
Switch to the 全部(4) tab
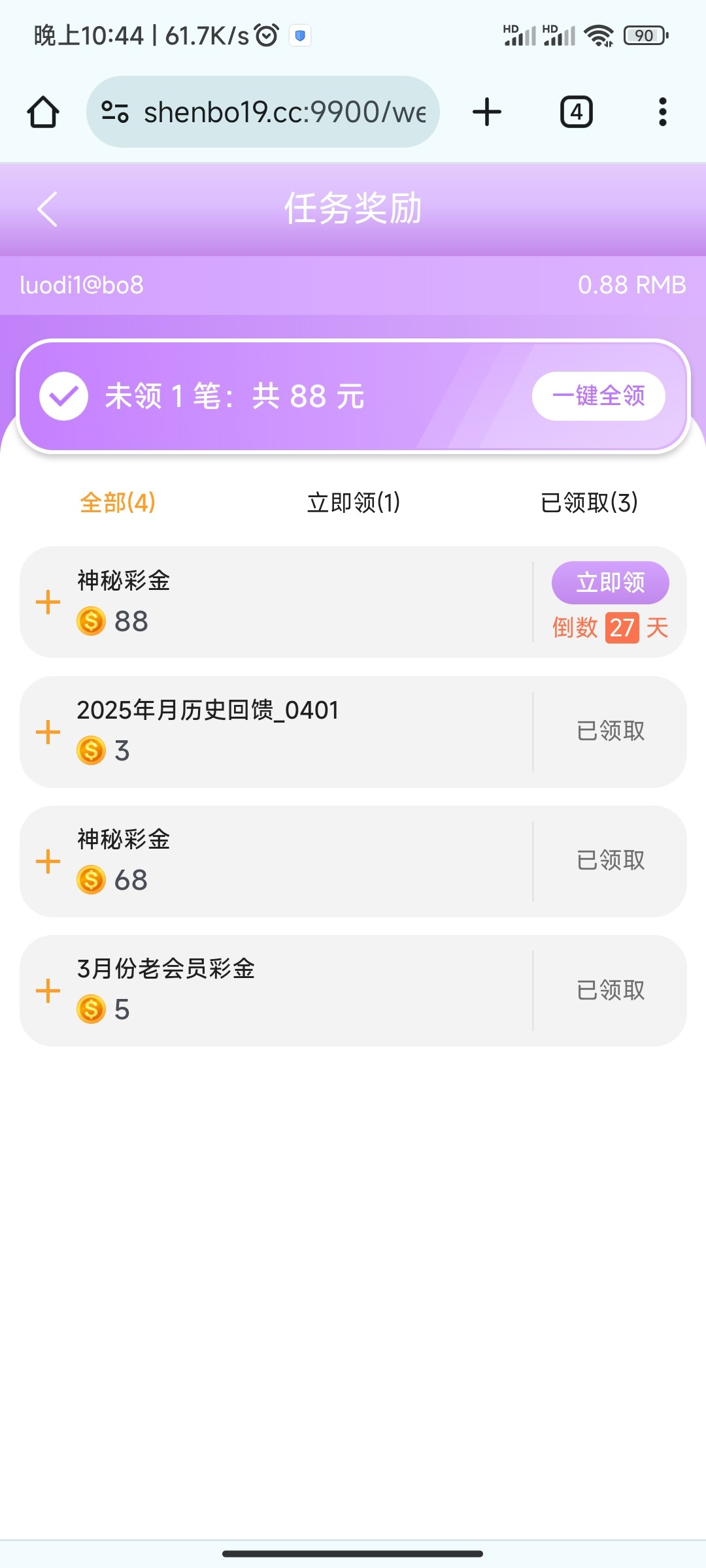tap(118, 502)
